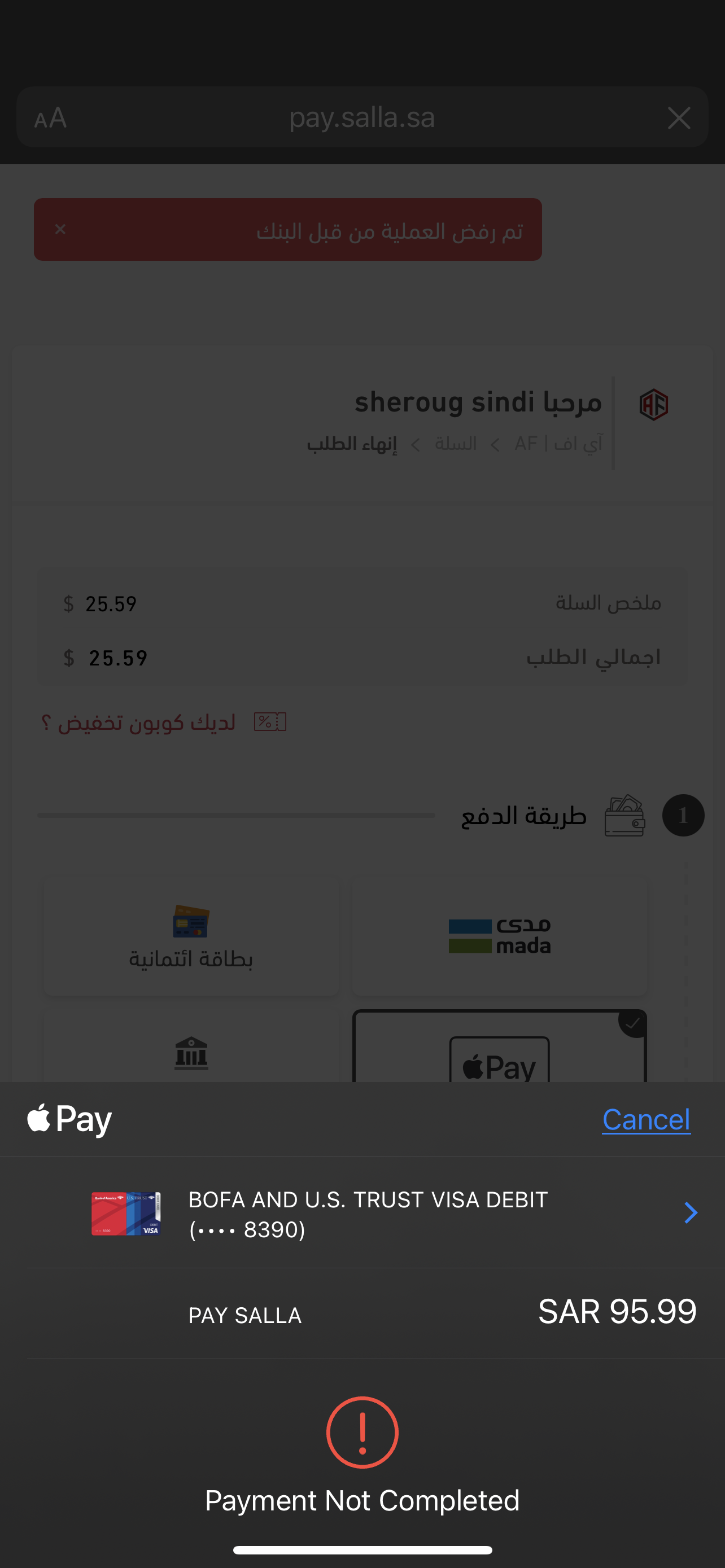Cancel the Apple Pay payment sheet
The height and width of the screenshot is (1568, 725).
[646, 1120]
